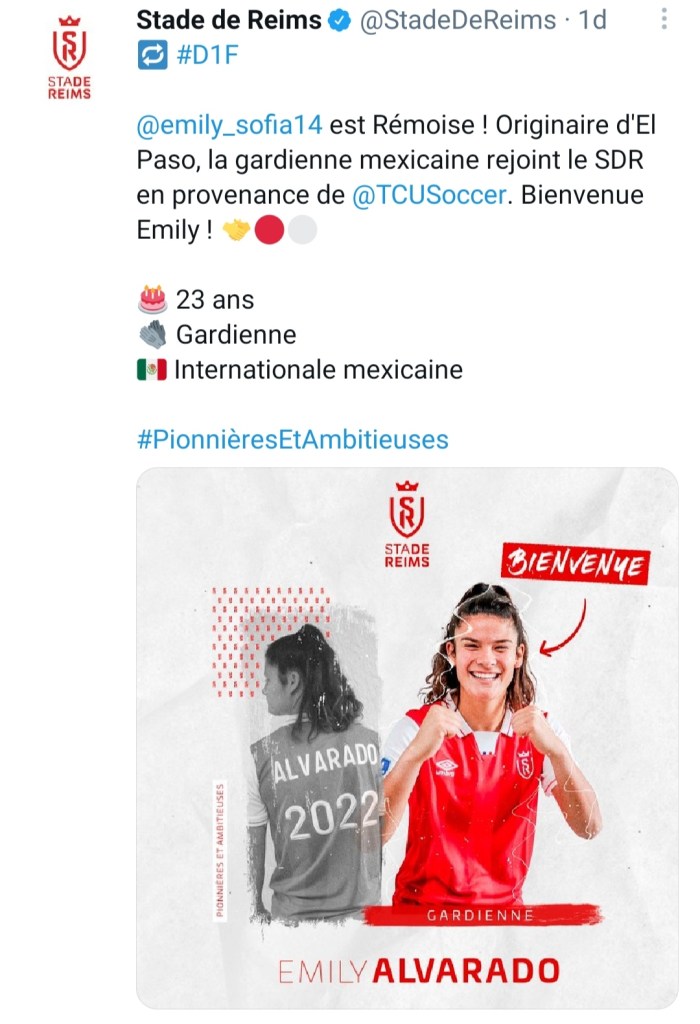This screenshot has width=700, height=1024.
Task: Open the #D1F hashtag
Action: point(208,57)
